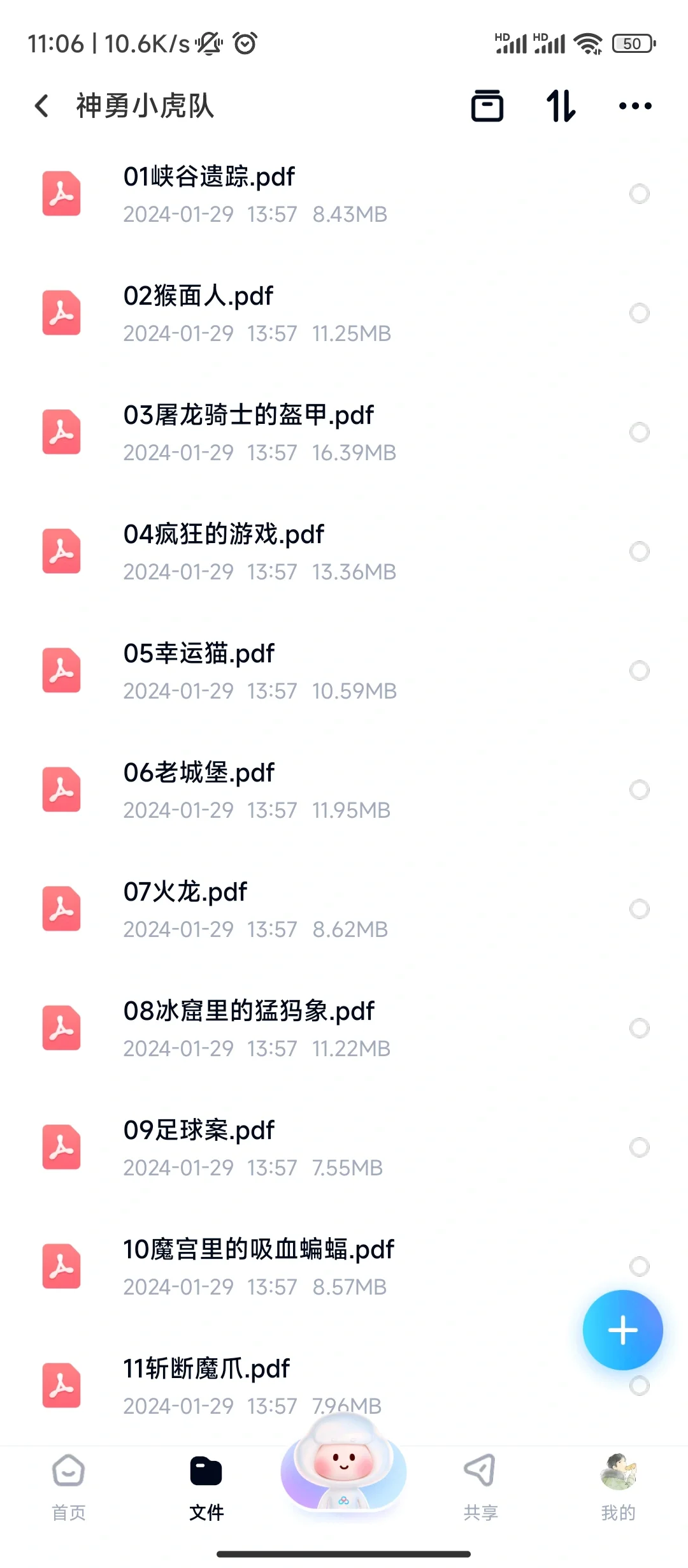Go back from 神勇小虎队 folder
Viewport: 688px width, 1568px height.
[x=42, y=106]
